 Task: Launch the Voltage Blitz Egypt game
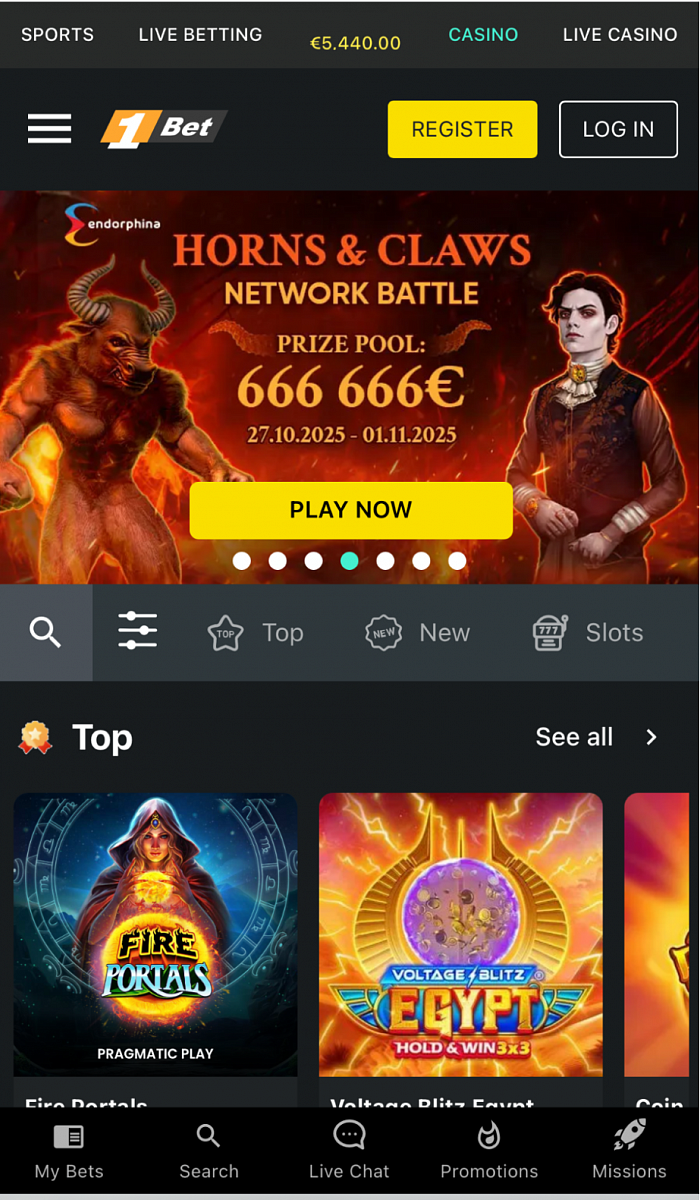pyautogui.click(x=460, y=935)
